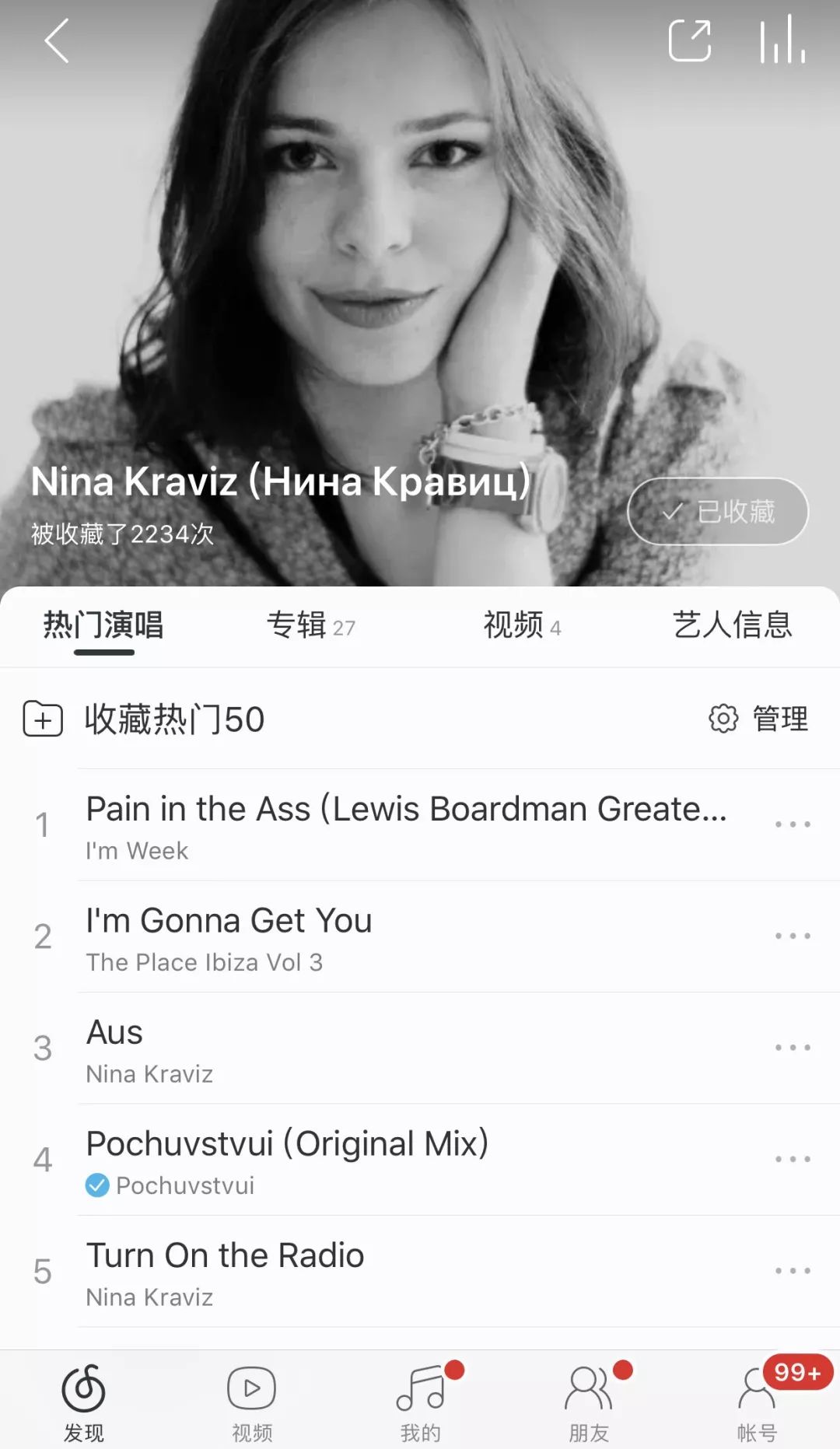Viewport: 840px width, 1449px height.
Task: Go to the 发现 bottom tab
Action: [84, 1402]
